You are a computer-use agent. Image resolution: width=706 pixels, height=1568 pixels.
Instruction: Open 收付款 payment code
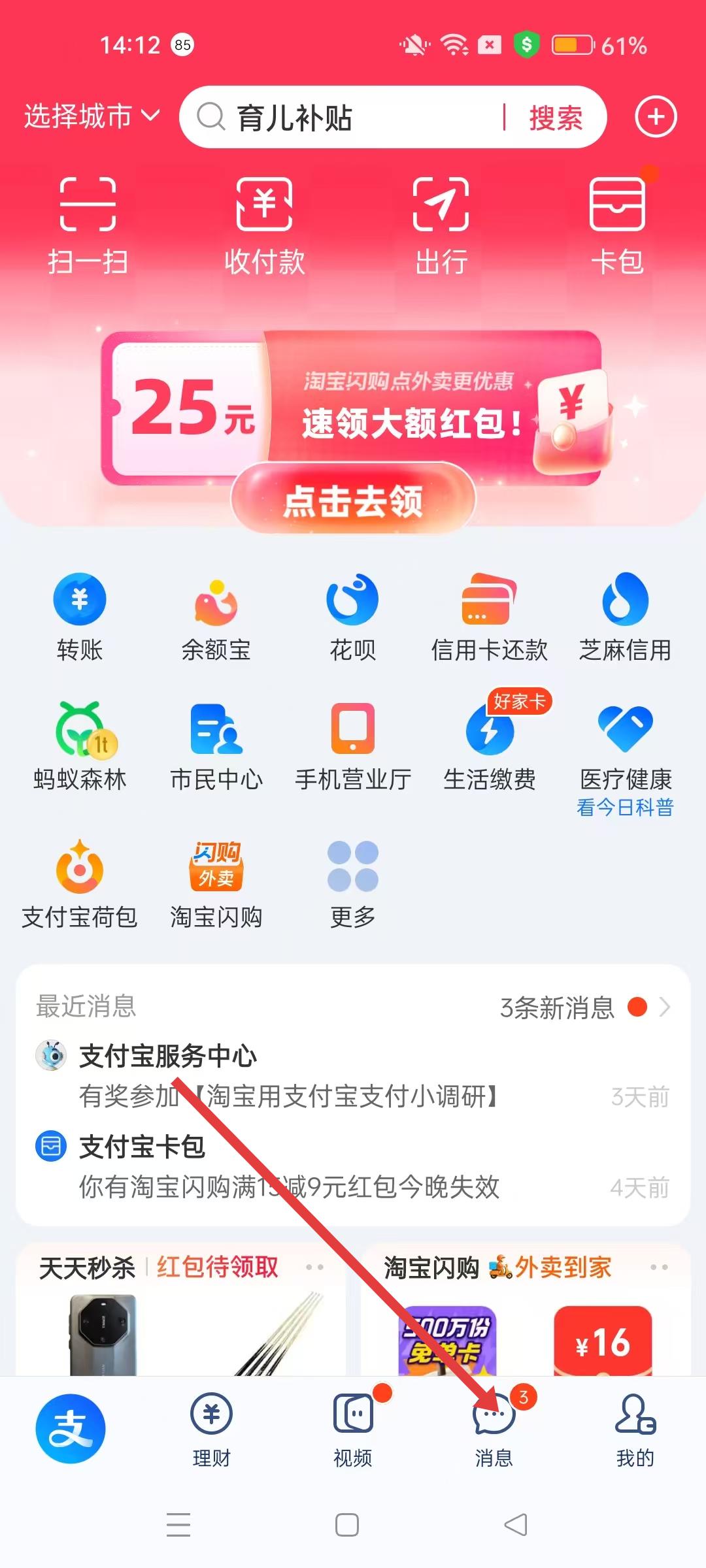pyautogui.click(x=264, y=225)
